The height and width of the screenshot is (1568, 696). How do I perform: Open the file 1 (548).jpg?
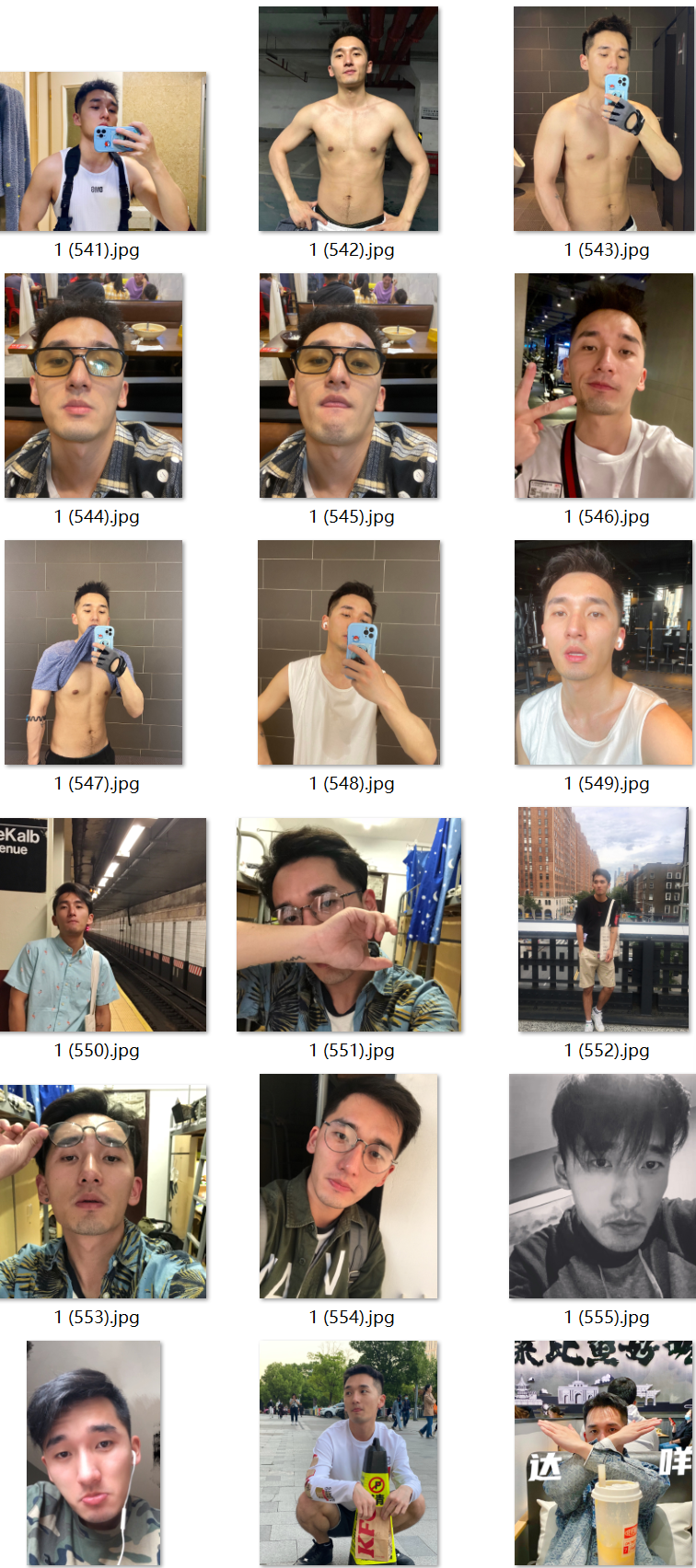click(349, 652)
